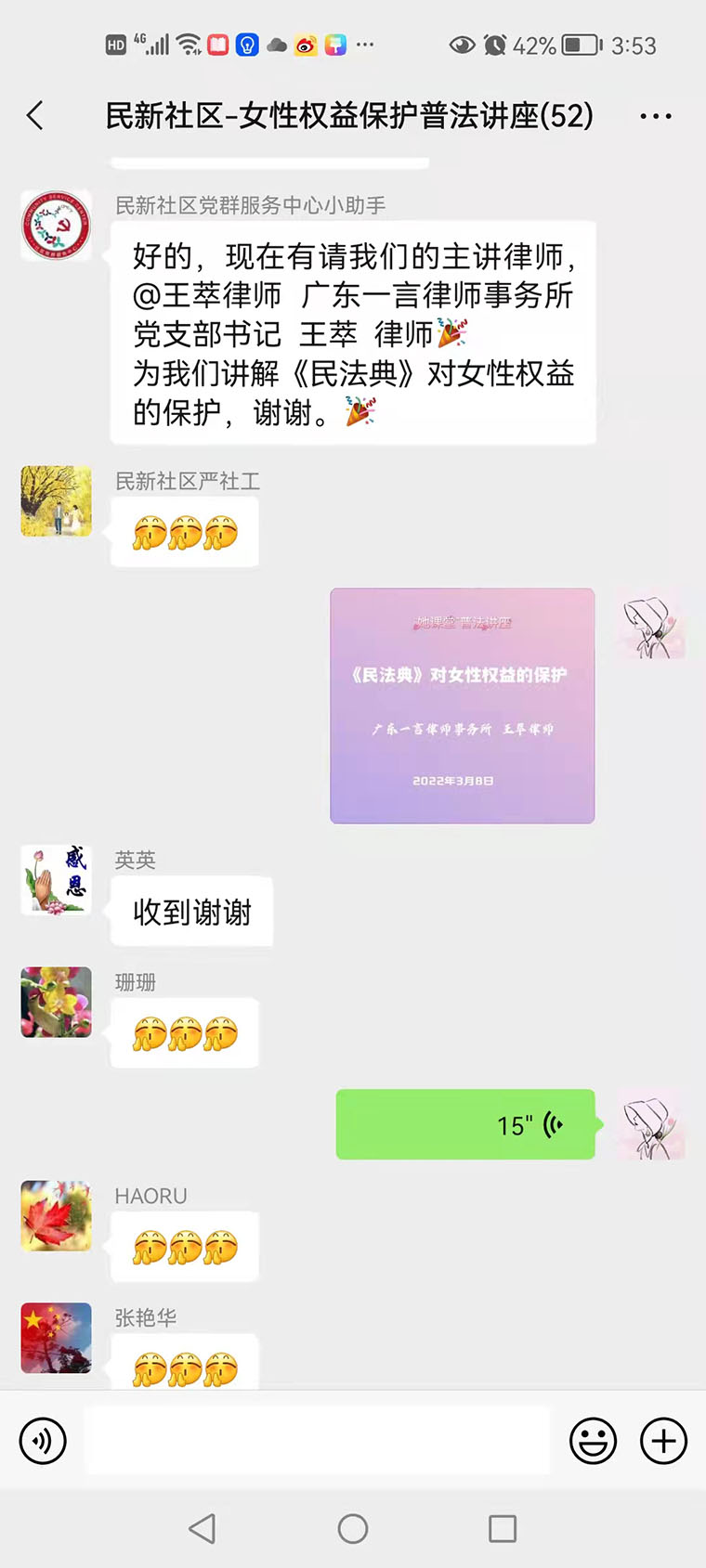706x1568 pixels.
Task: Open 英英's avatar
Action: 57,880
